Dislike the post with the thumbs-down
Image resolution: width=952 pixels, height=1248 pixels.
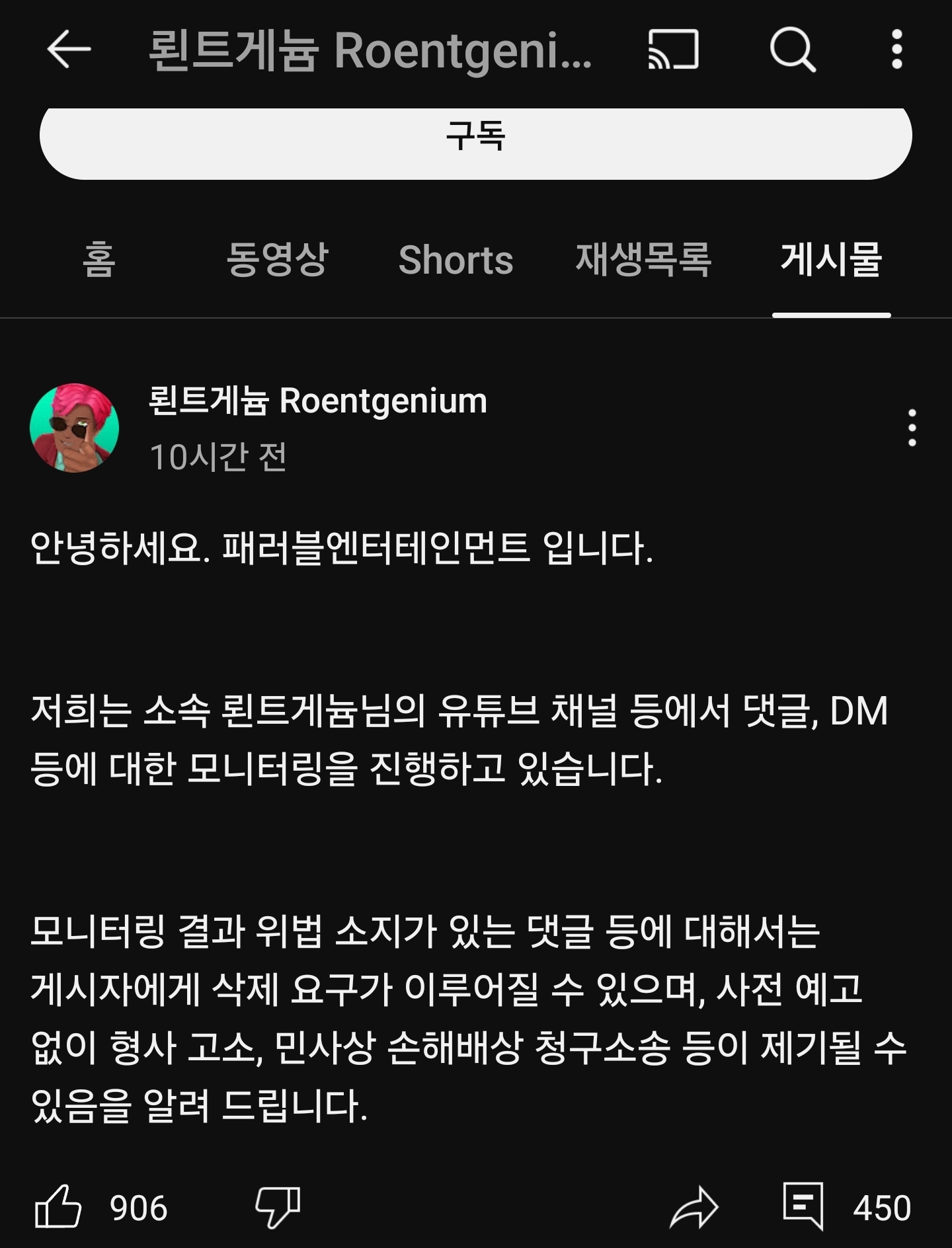(278, 1207)
